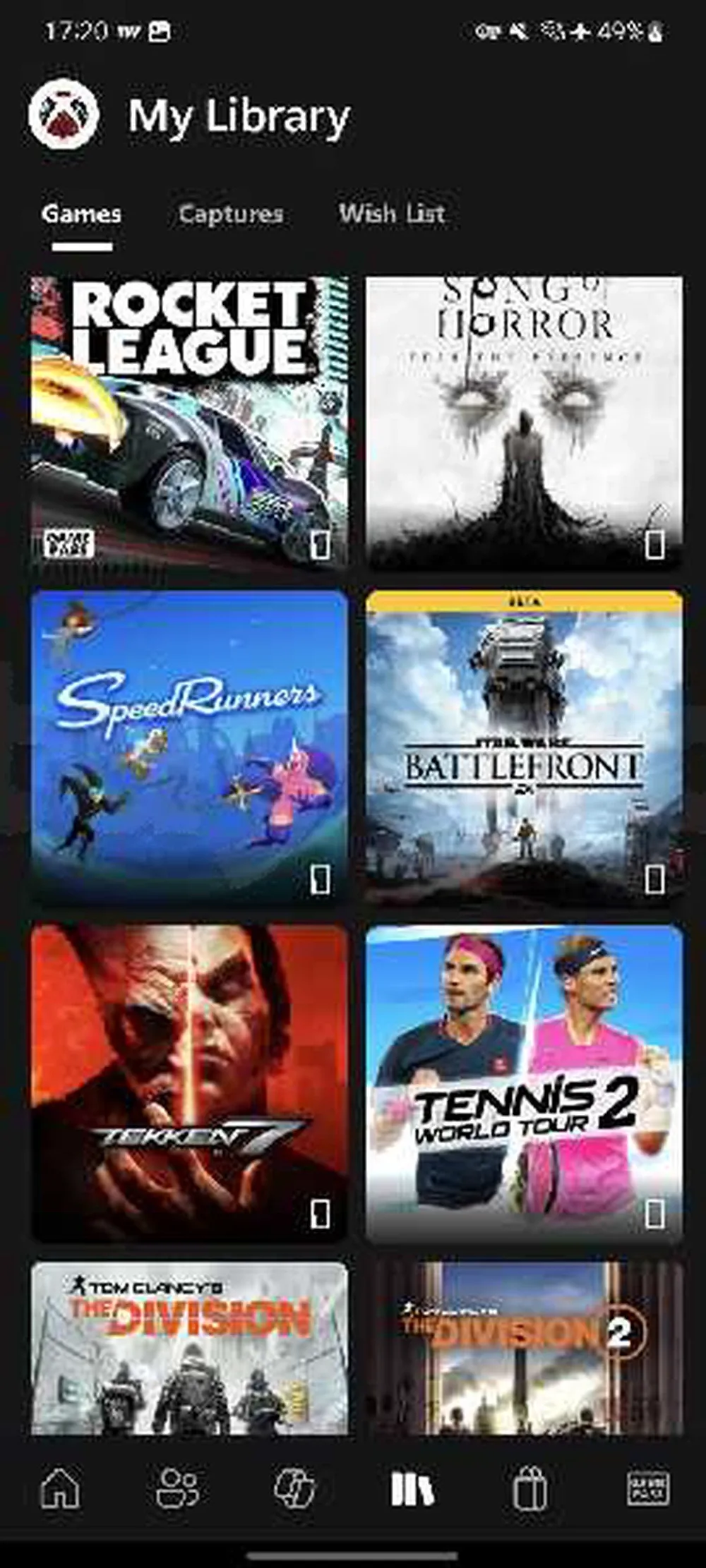Open Tom Clancy's The Division tile
706x1568 pixels.
[189, 1348]
